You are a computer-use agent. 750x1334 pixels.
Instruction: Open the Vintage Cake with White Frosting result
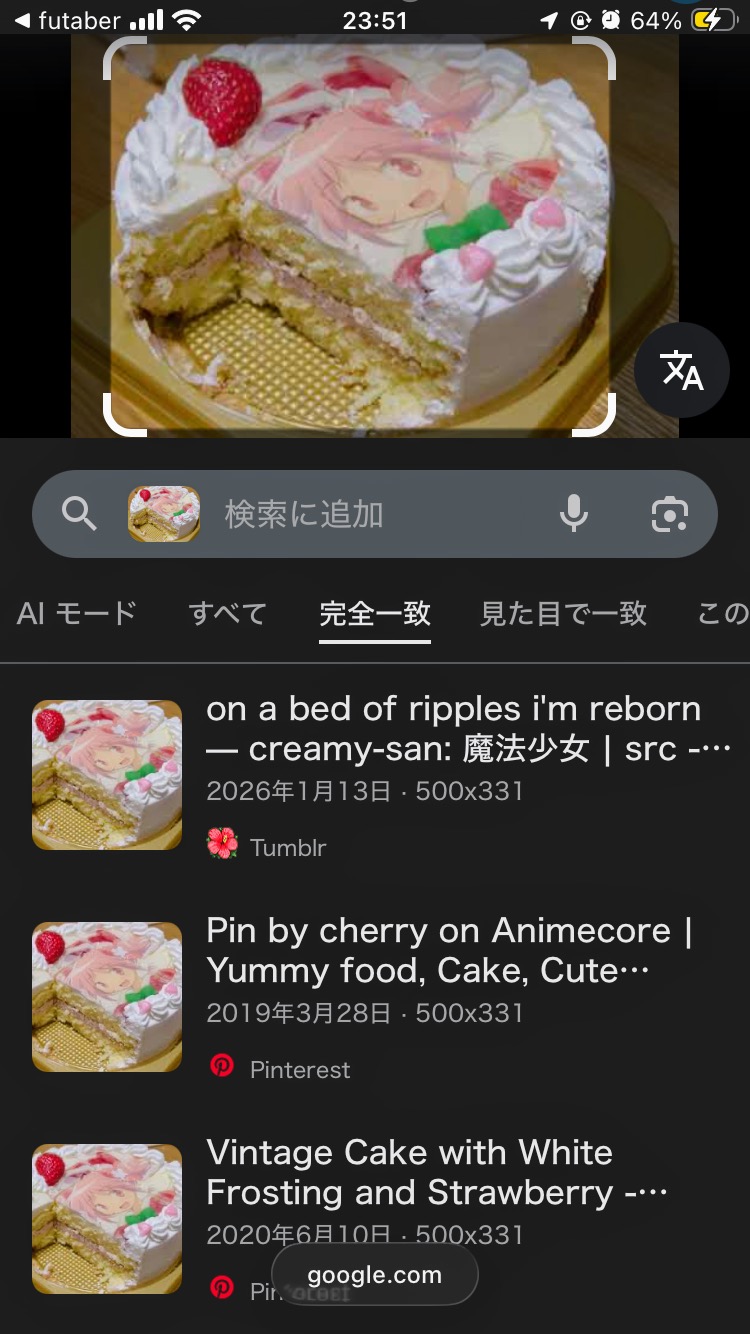click(438, 1172)
